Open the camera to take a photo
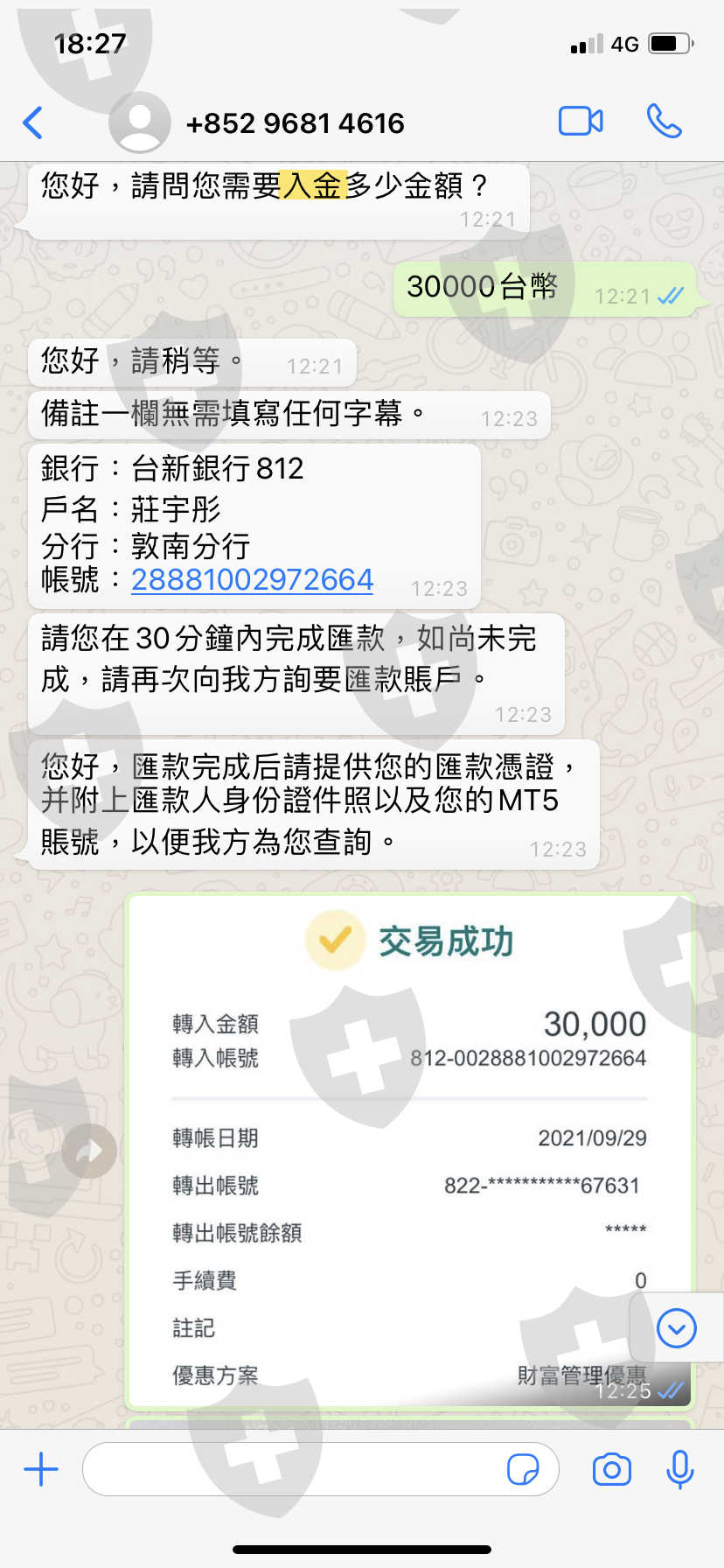This screenshot has width=724, height=1568. [611, 1469]
